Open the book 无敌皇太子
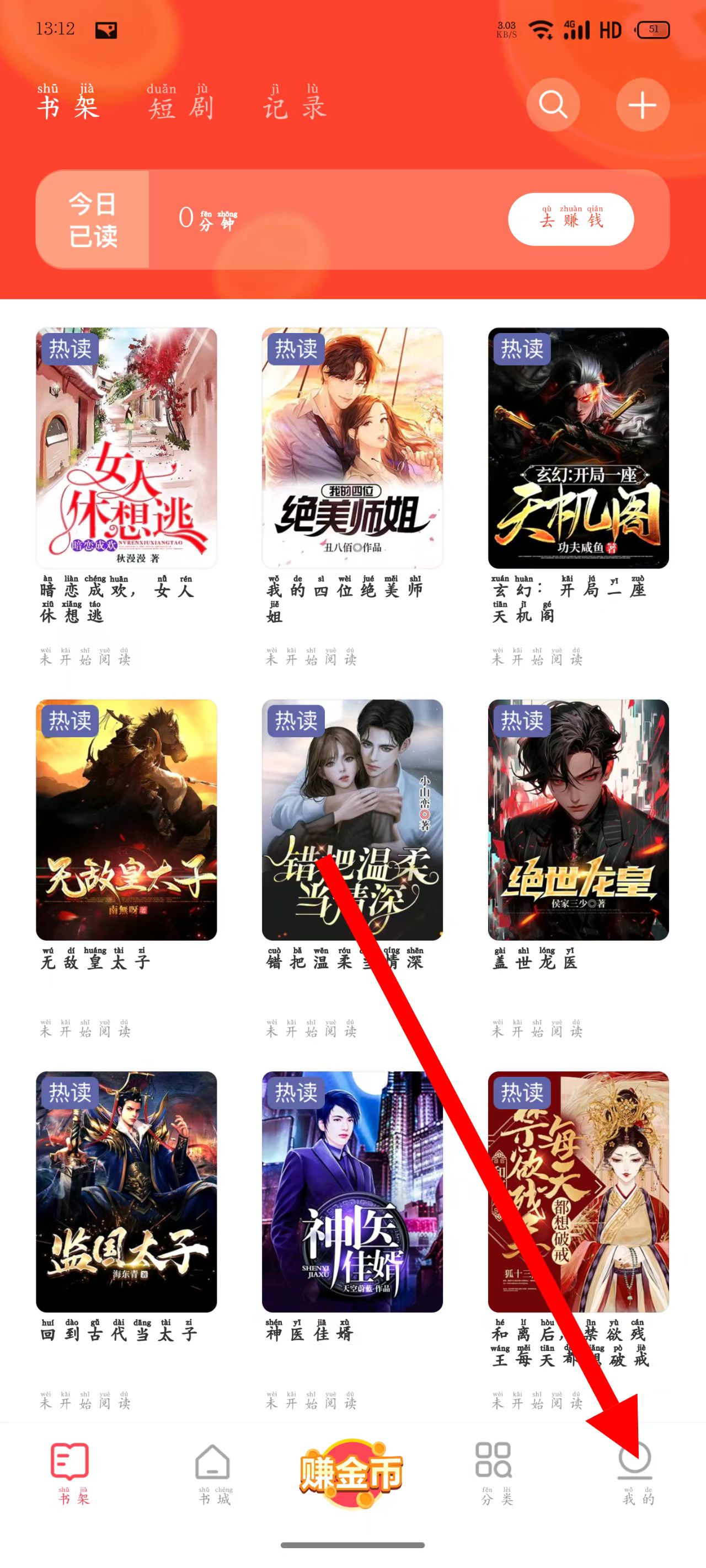Image resolution: width=706 pixels, height=1568 pixels. point(127,819)
